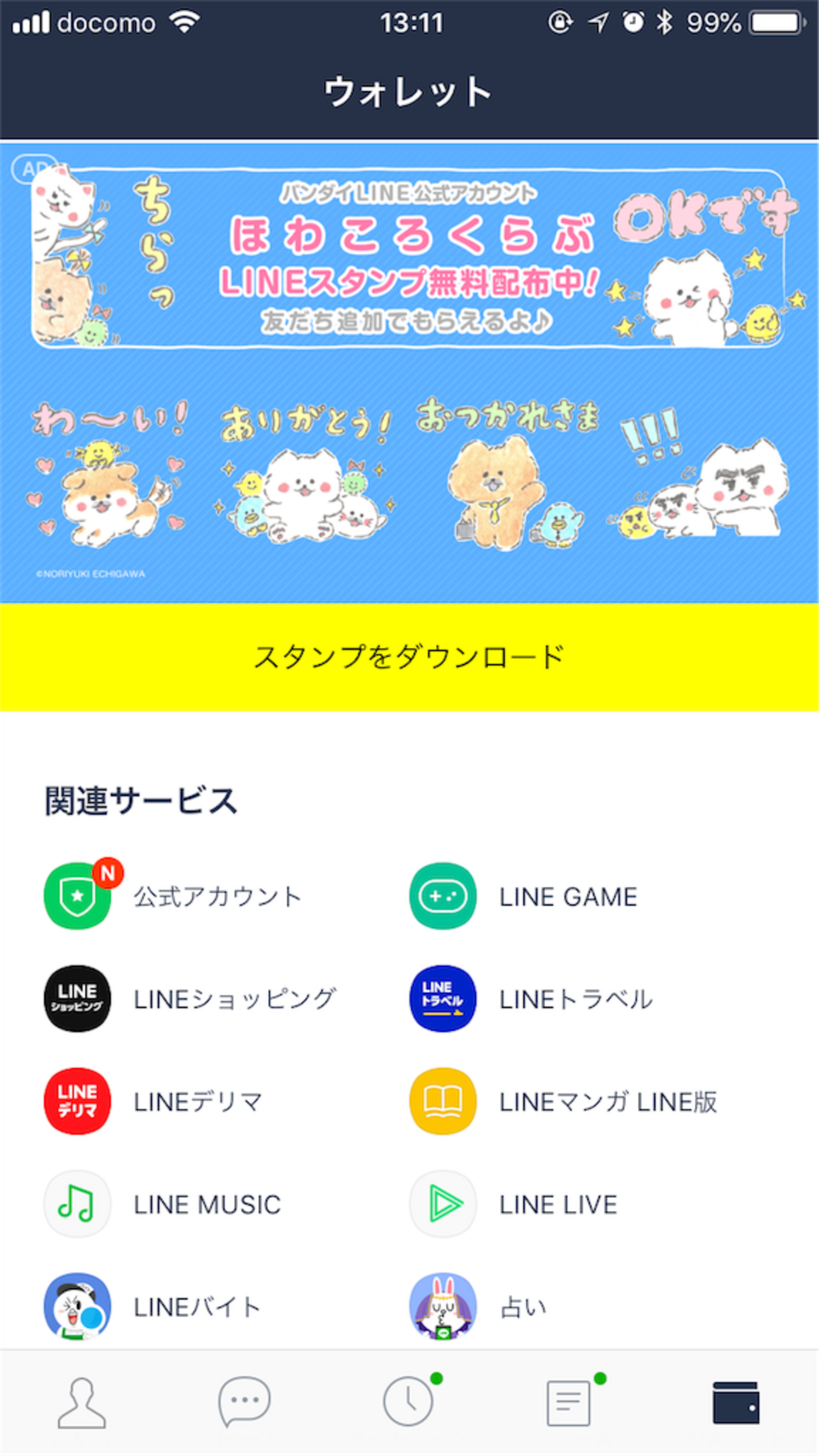Screen dimensions: 819x1456
Task: Launch LINE GAME
Action: (524, 897)
